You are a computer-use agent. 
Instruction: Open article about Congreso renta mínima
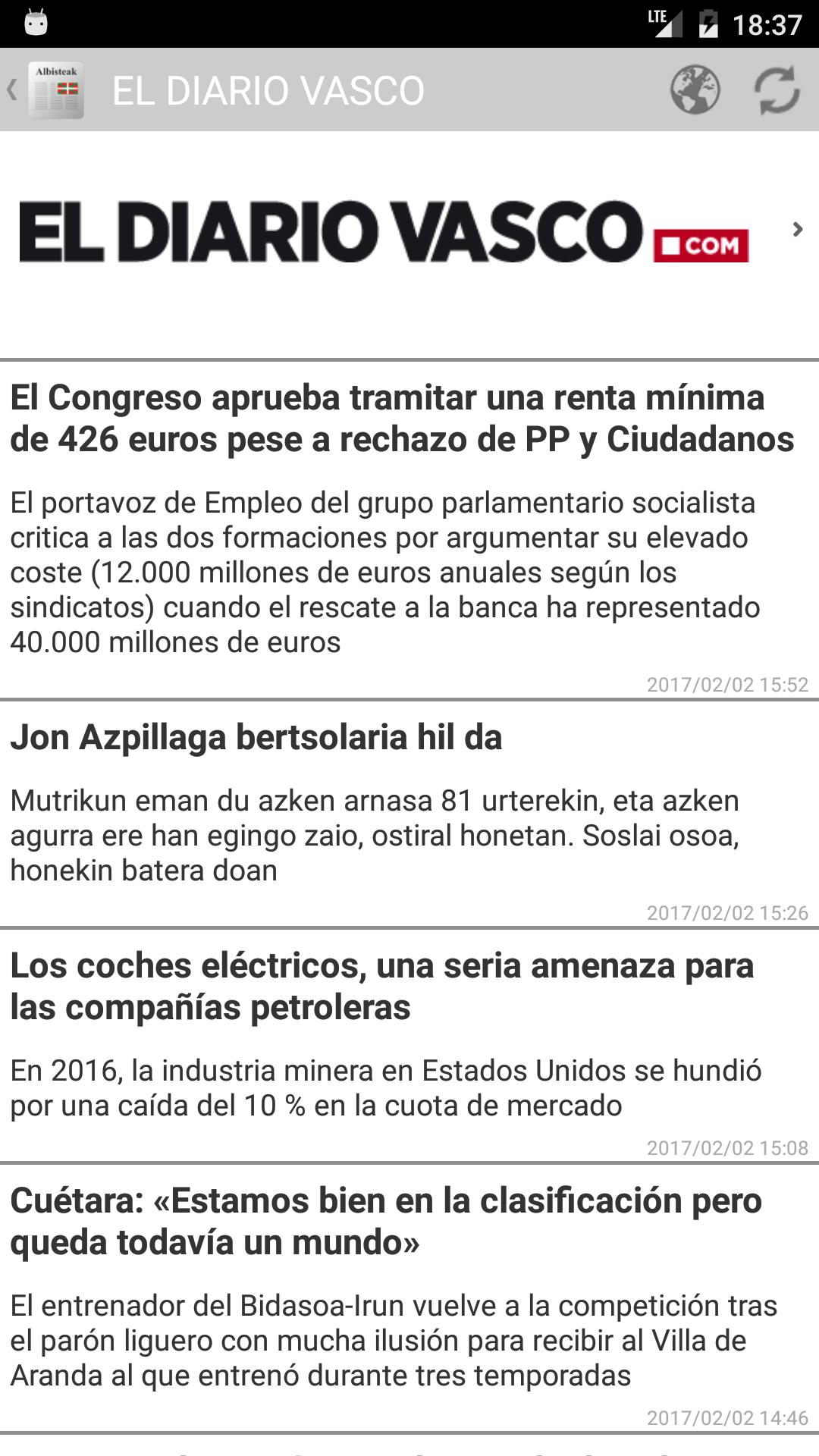coord(402,419)
